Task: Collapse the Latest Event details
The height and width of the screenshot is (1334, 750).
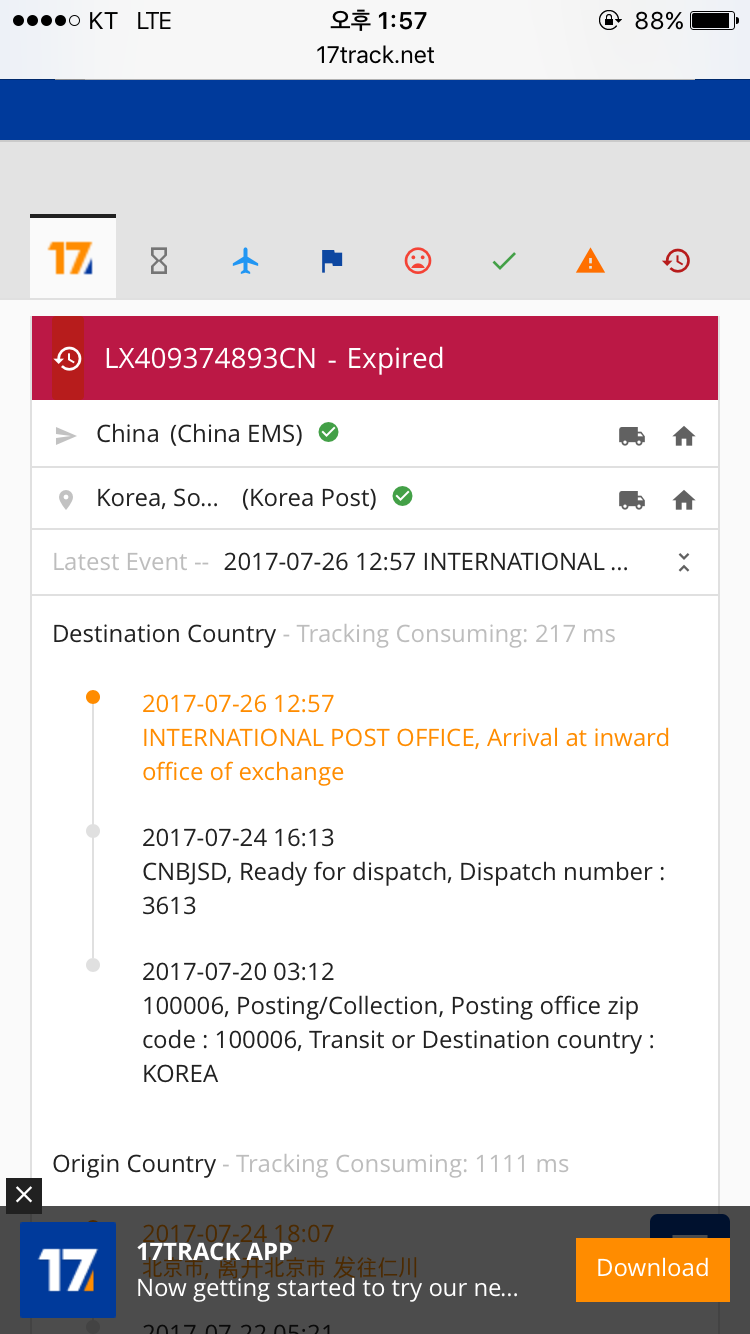Action: click(x=684, y=562)
